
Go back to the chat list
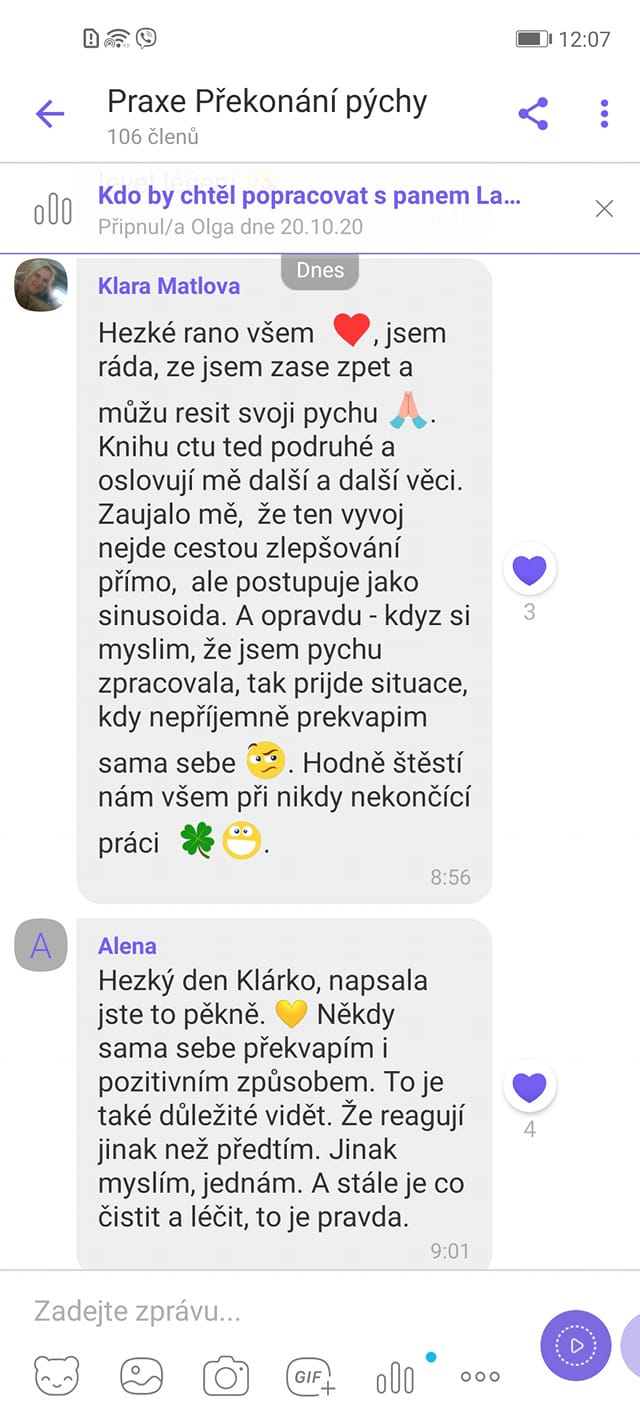click(x=49, y=114)
